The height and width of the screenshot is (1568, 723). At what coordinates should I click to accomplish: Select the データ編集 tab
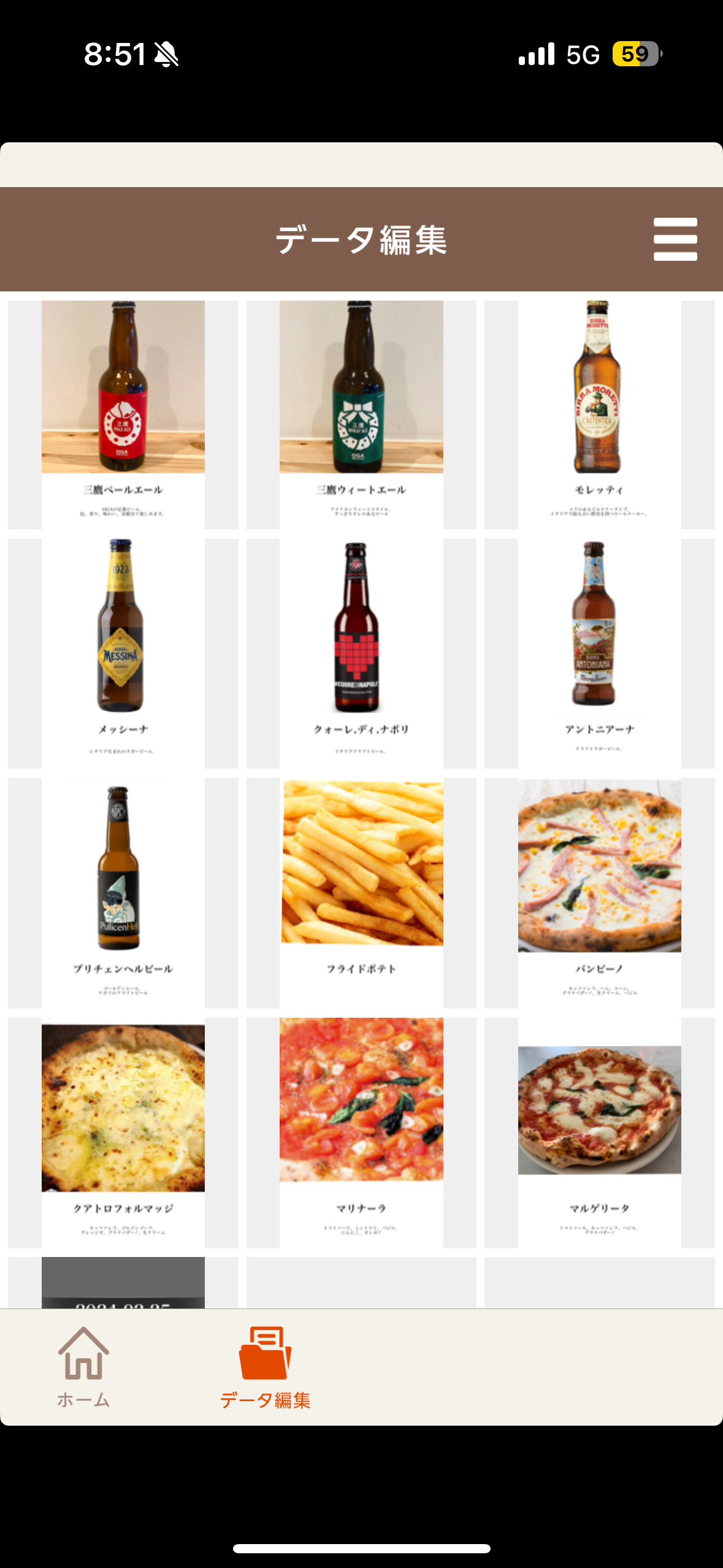coord(265,1367)
